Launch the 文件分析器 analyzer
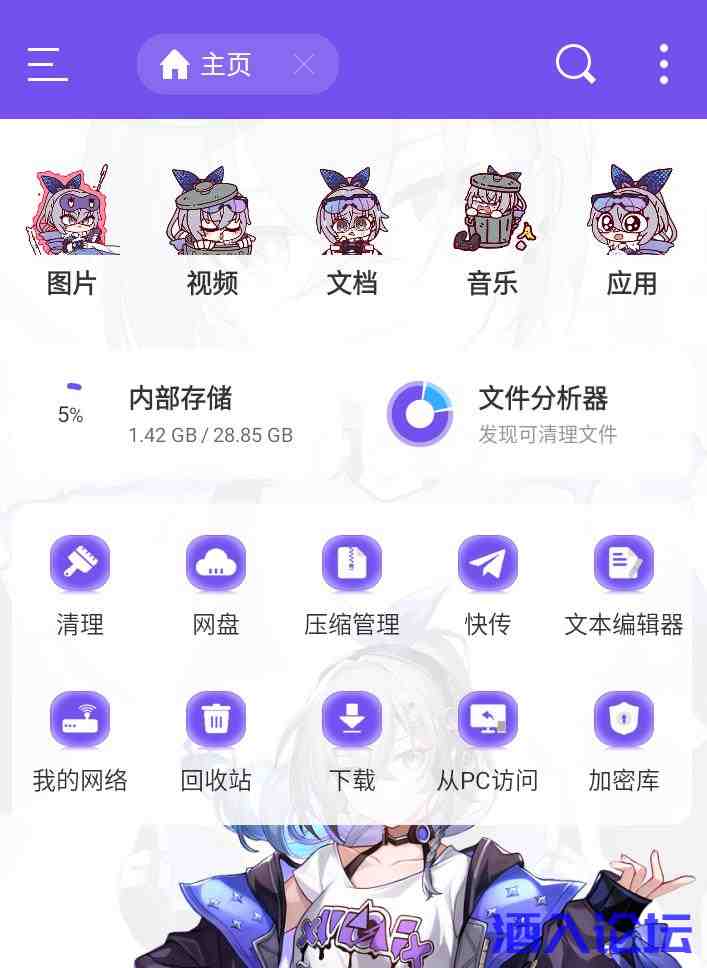The height and width of the screenshot is (968, 707). tap(520, 413)
